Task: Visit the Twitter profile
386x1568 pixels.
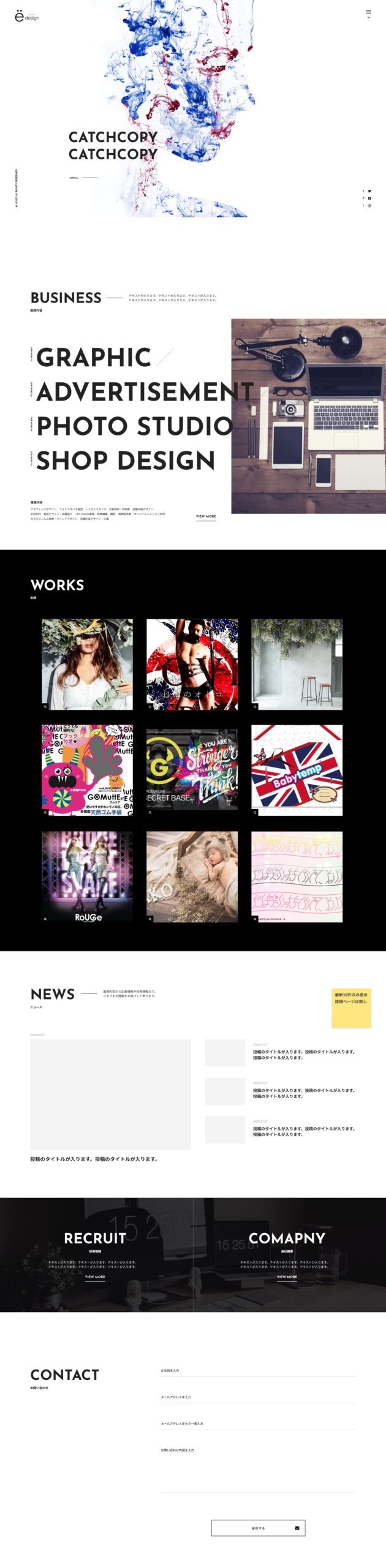Action: (x=369, y=191)
